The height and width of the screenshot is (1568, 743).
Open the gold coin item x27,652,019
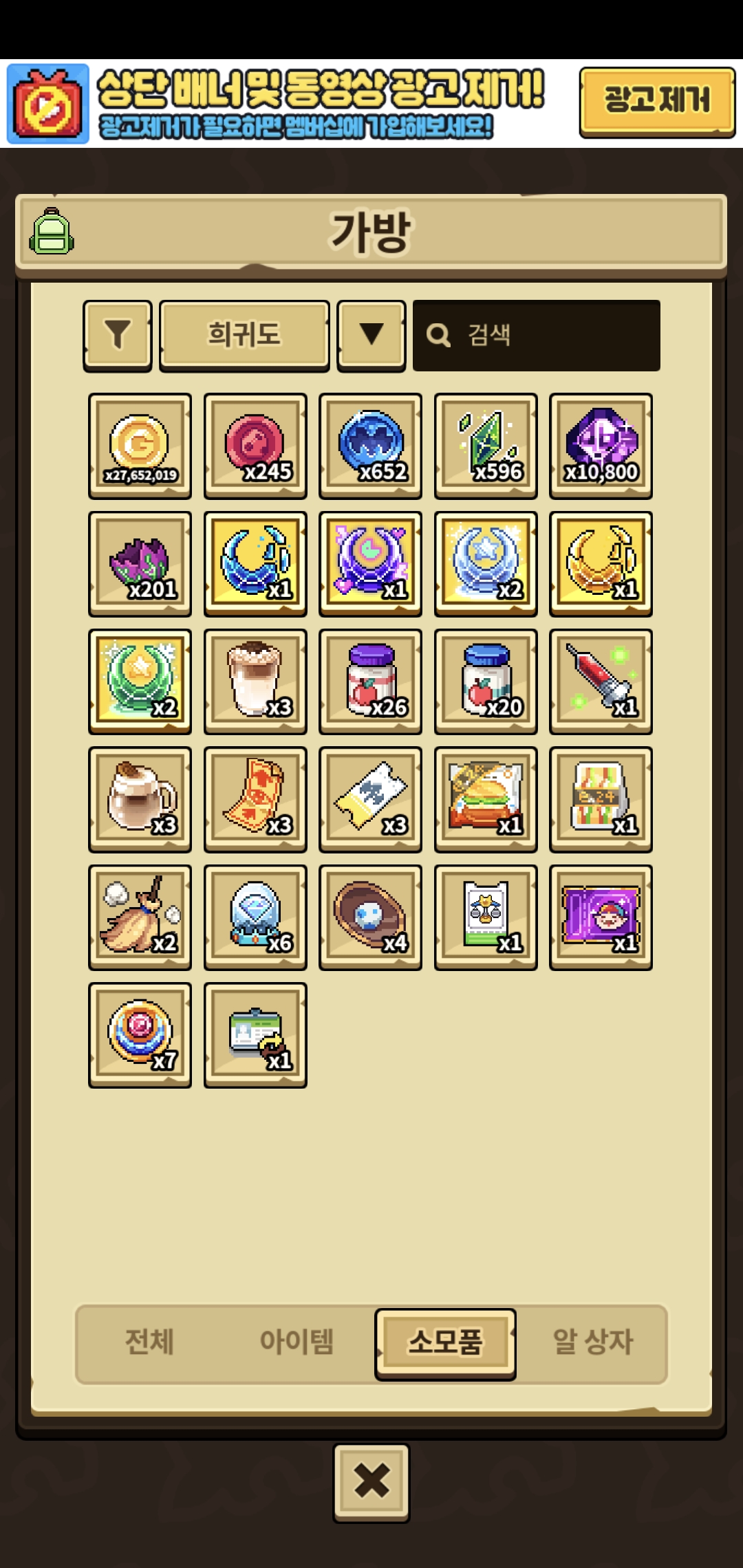click(140, 446)
